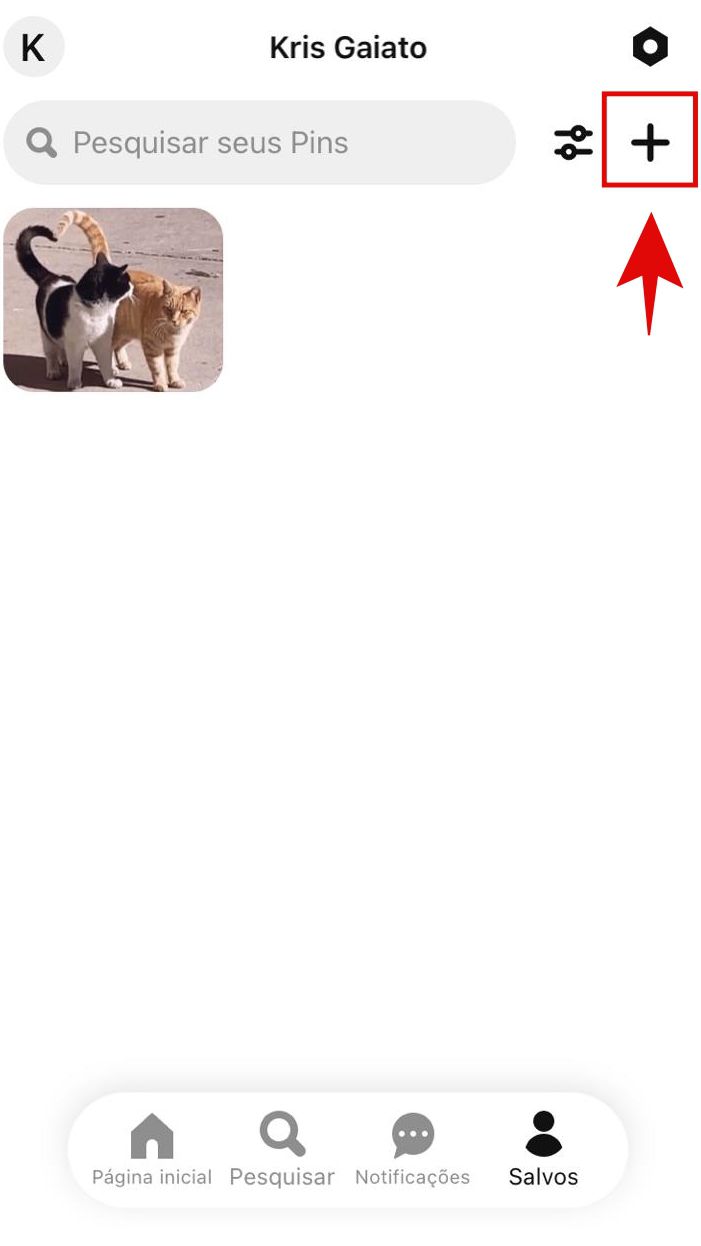Tap the K profile avatar

tap(33, 47)
